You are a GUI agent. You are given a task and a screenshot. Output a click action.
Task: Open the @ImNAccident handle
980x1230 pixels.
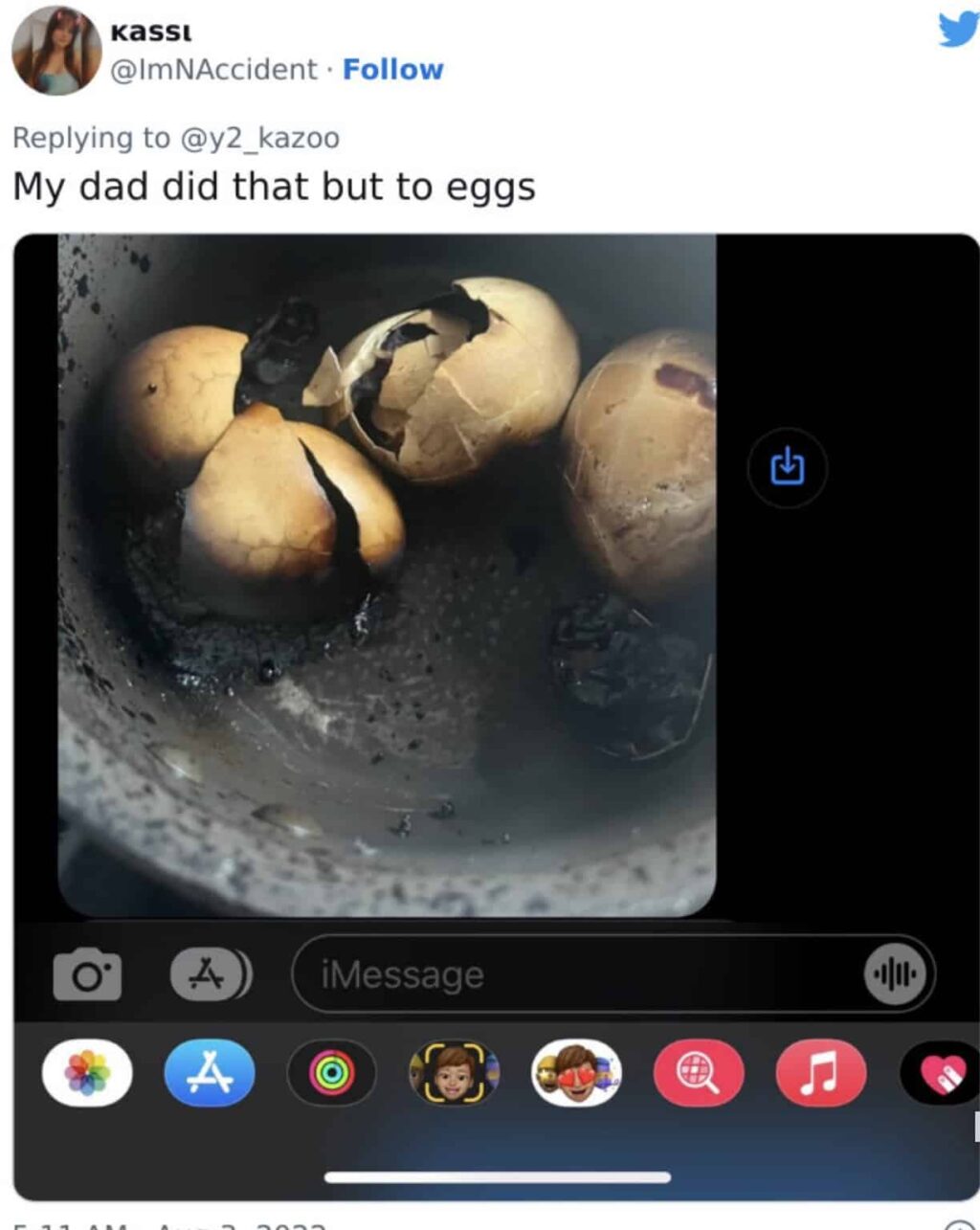[213, 70]
